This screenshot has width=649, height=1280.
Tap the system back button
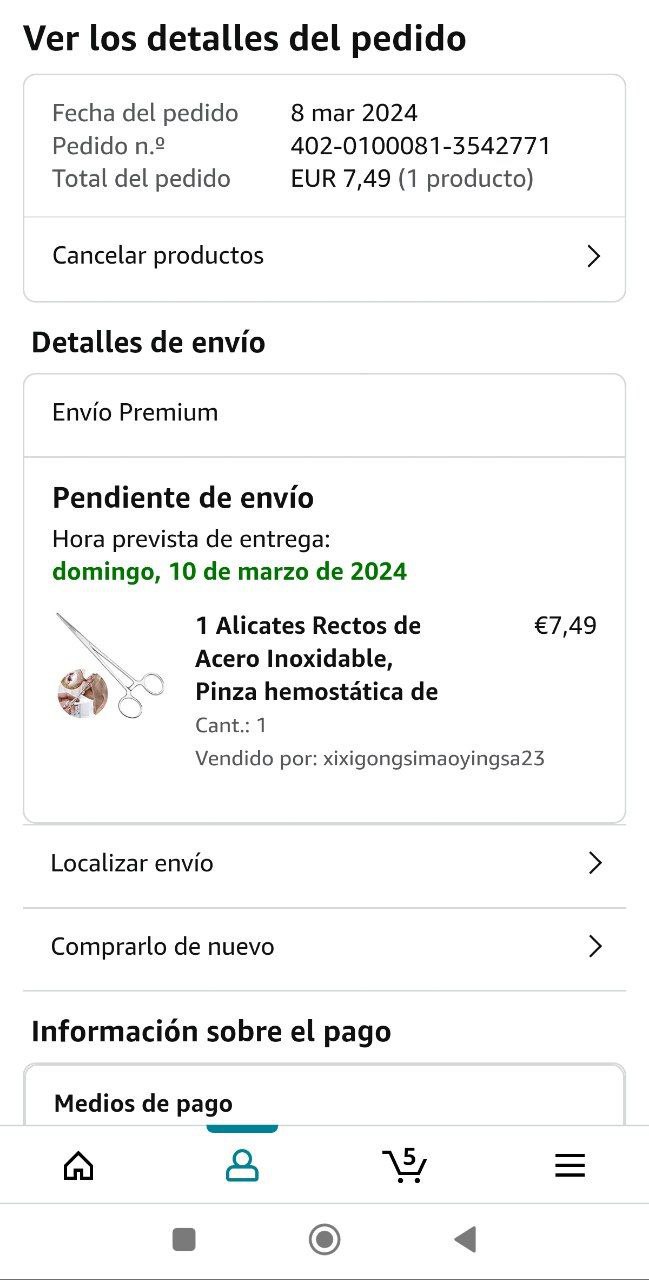[465, 1240]
